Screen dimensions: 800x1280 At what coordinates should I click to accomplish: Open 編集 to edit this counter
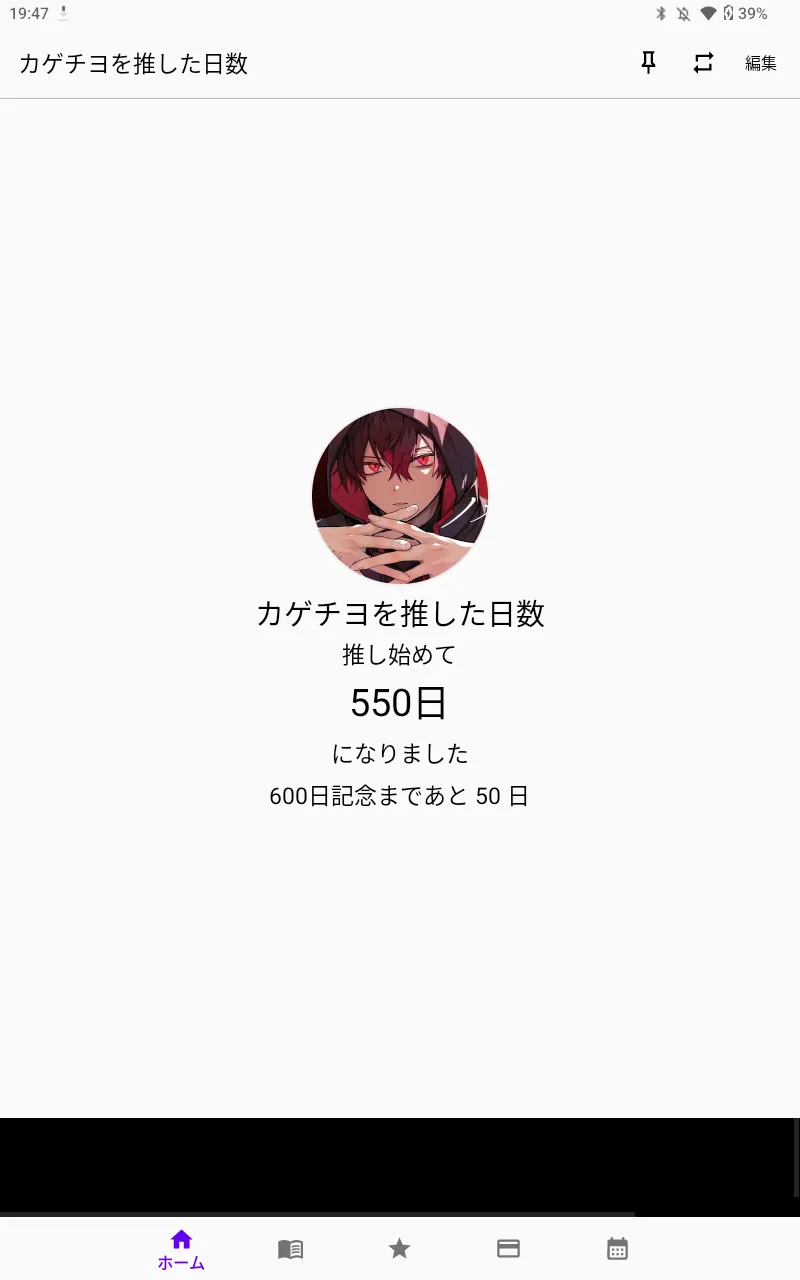tap(761, 63)
